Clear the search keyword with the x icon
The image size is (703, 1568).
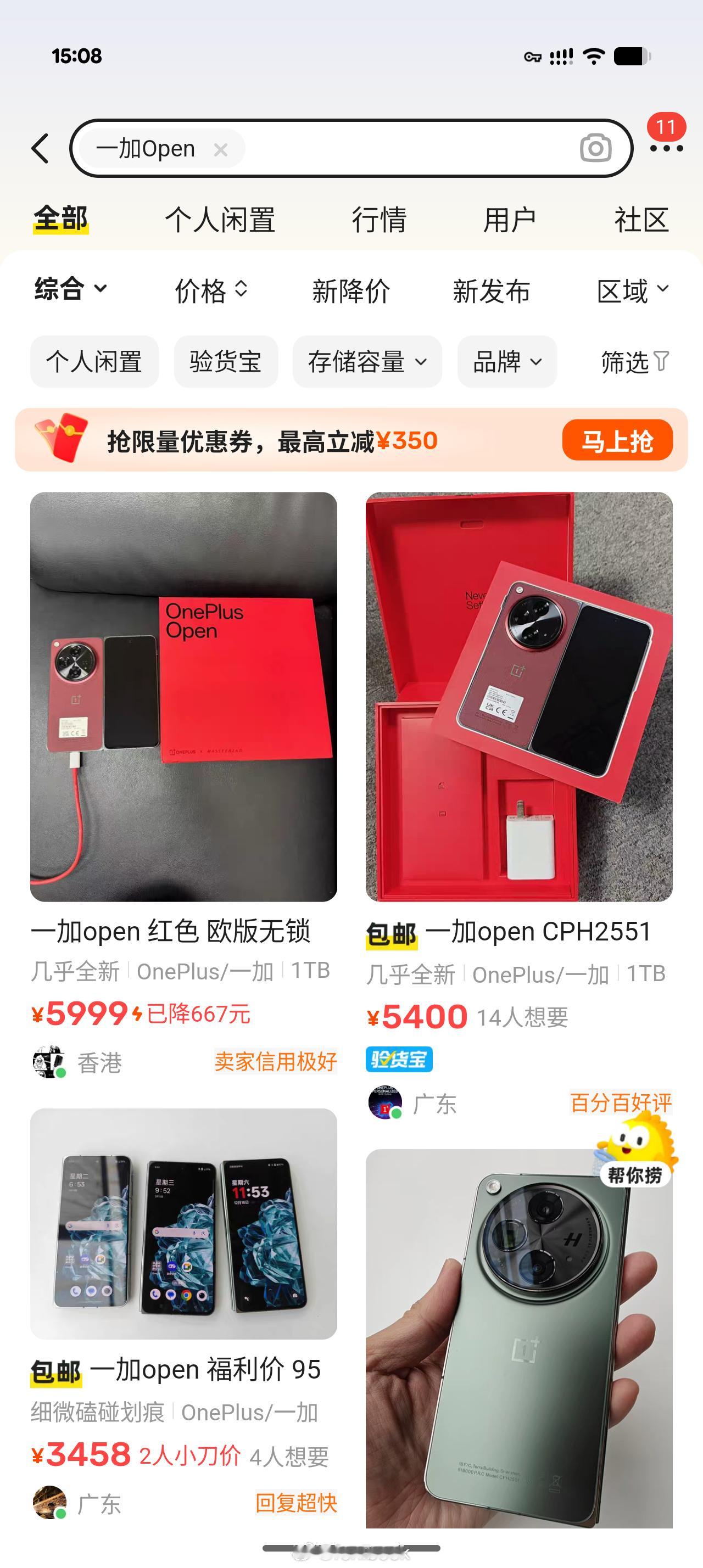tap(221, 148)
